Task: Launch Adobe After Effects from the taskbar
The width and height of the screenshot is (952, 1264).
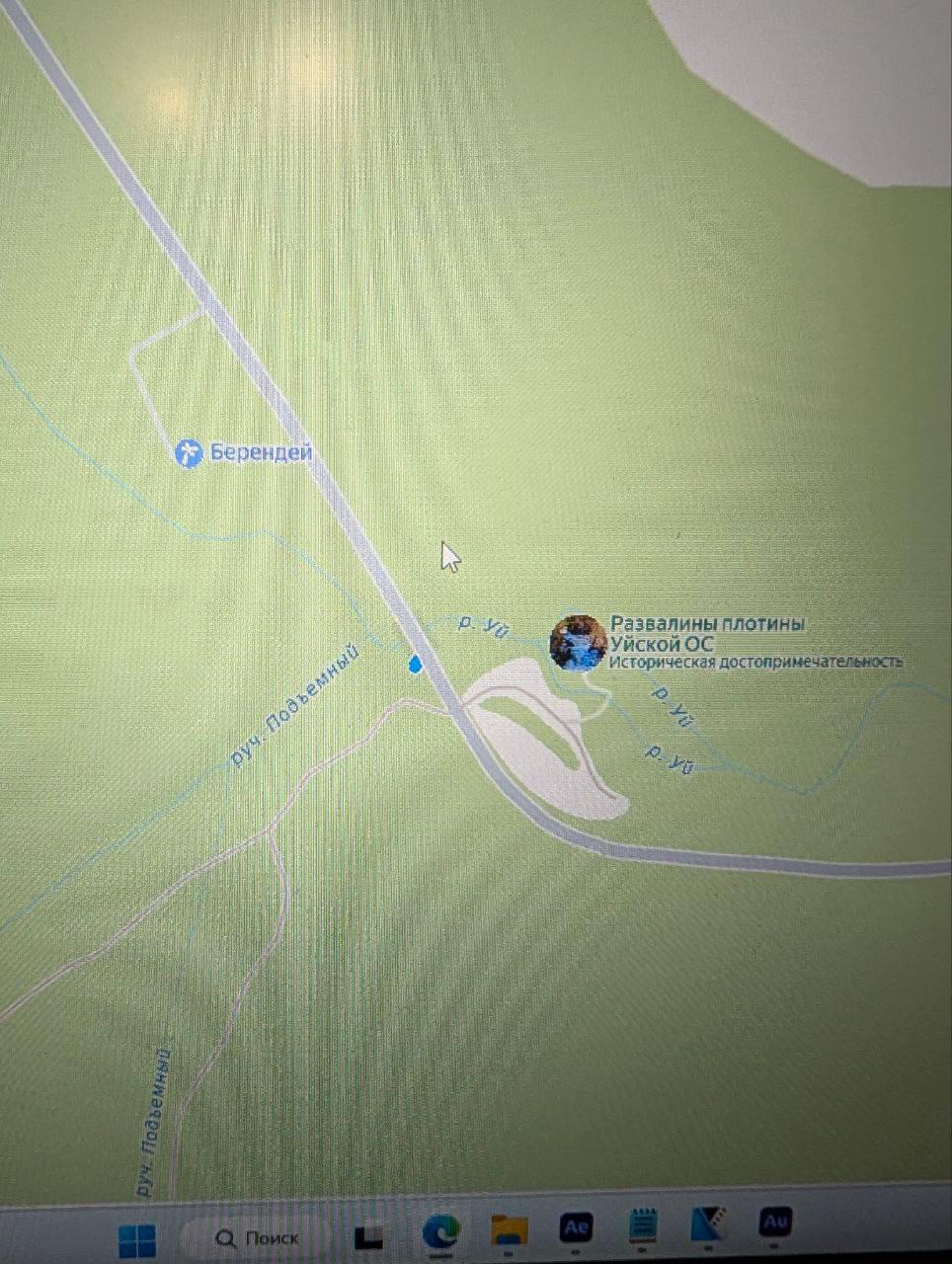Action: coord(576,1227)
